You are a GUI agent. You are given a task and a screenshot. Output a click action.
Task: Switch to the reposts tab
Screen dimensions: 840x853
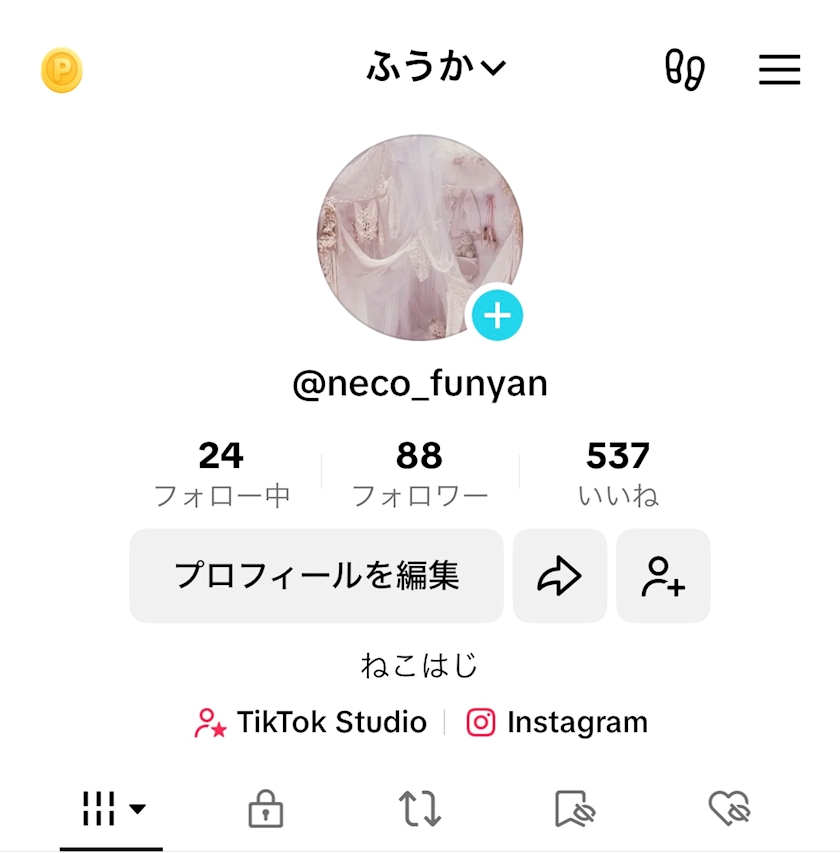click(420, 809)
